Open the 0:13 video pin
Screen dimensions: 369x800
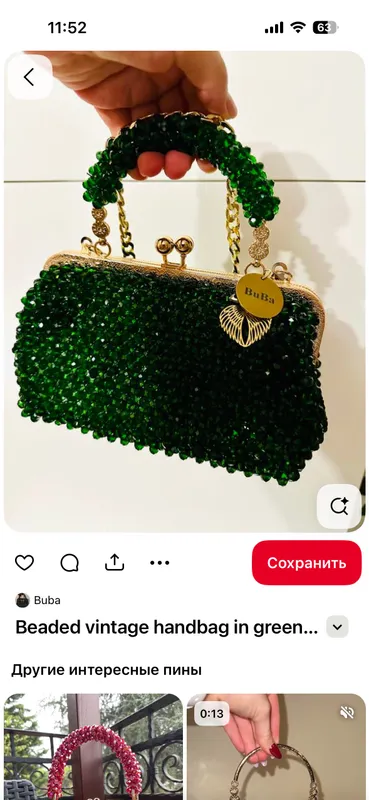click(x=276, y=746)
